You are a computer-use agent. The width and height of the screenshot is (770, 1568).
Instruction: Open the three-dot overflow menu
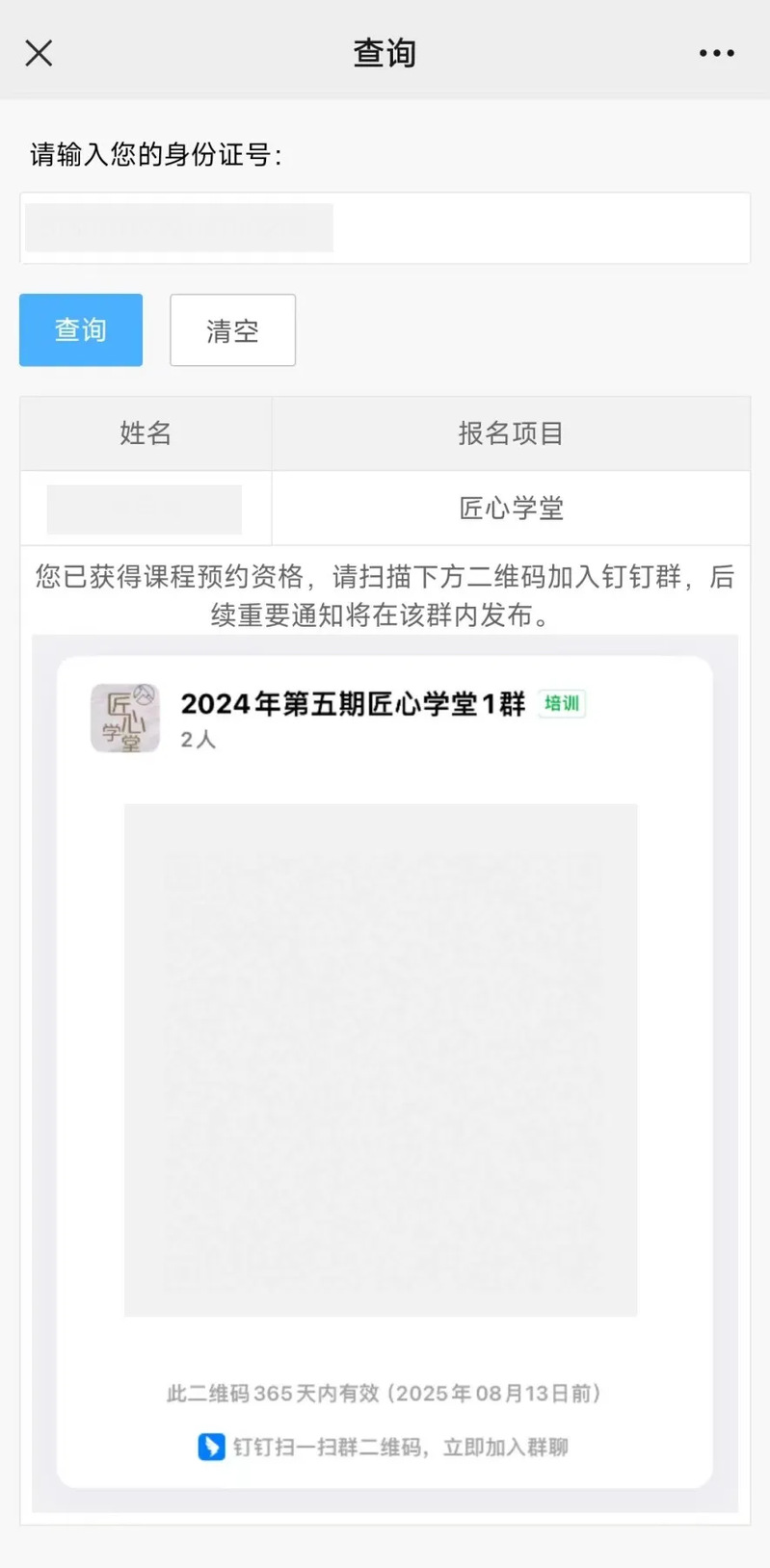(x=716, y=53)
